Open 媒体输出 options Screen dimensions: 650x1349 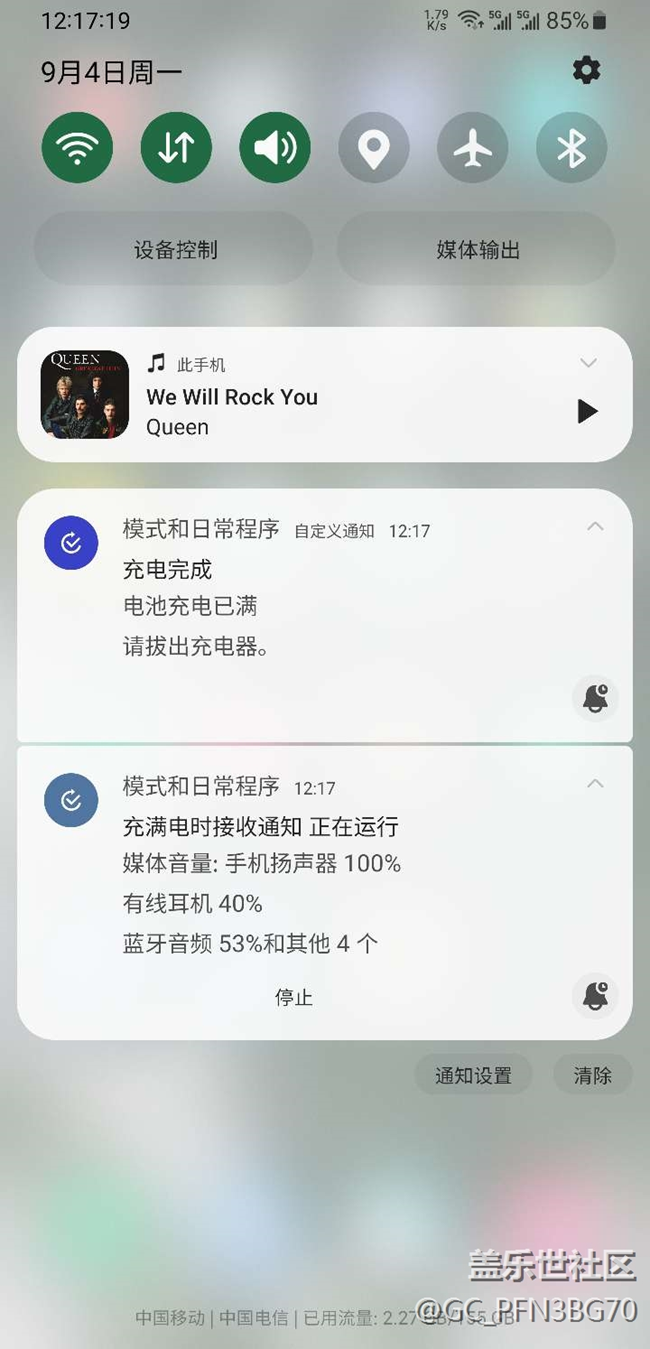click(x=477, y=249)
